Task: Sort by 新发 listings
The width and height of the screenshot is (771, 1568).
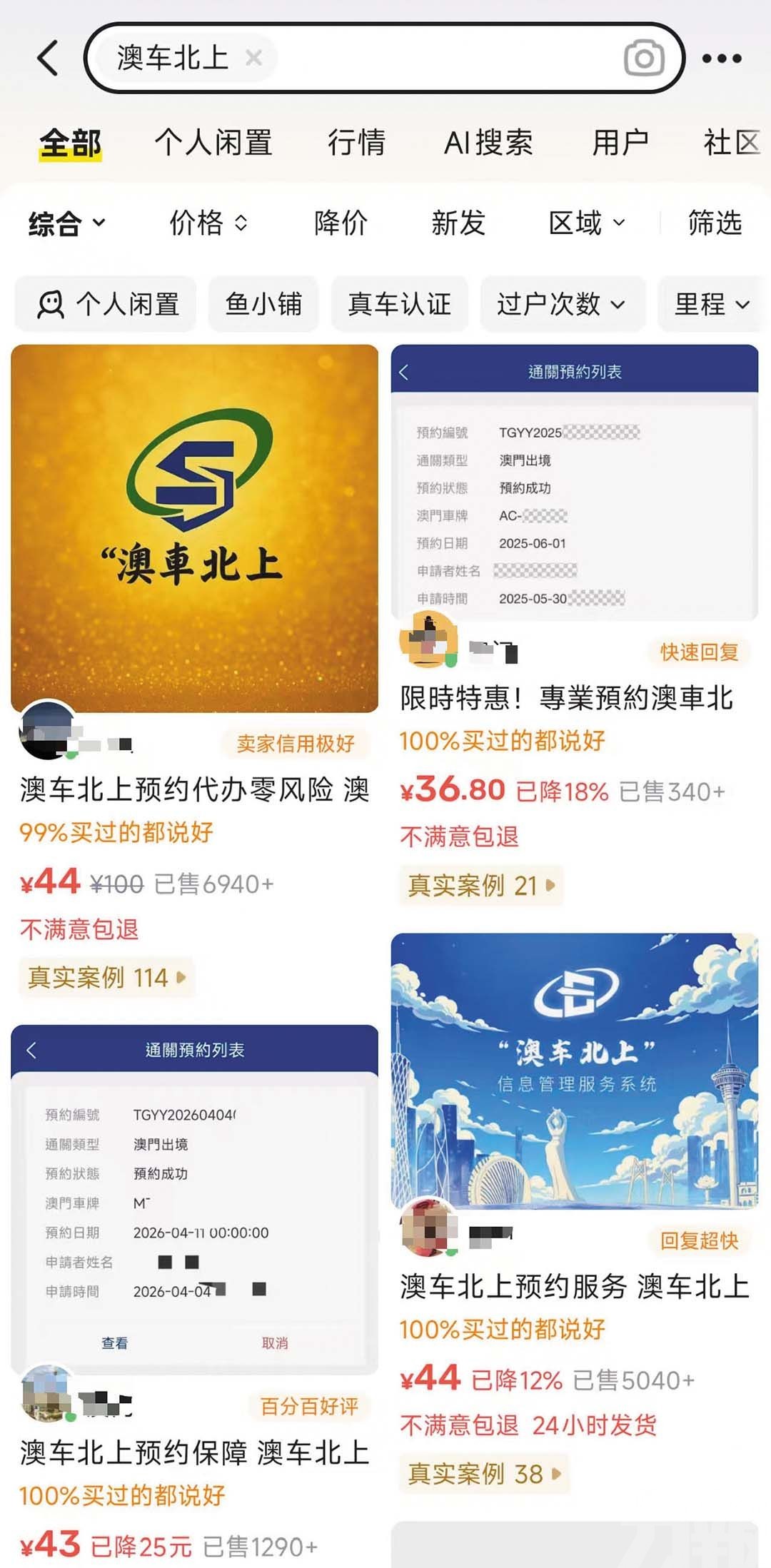Action: click(458, 223)
